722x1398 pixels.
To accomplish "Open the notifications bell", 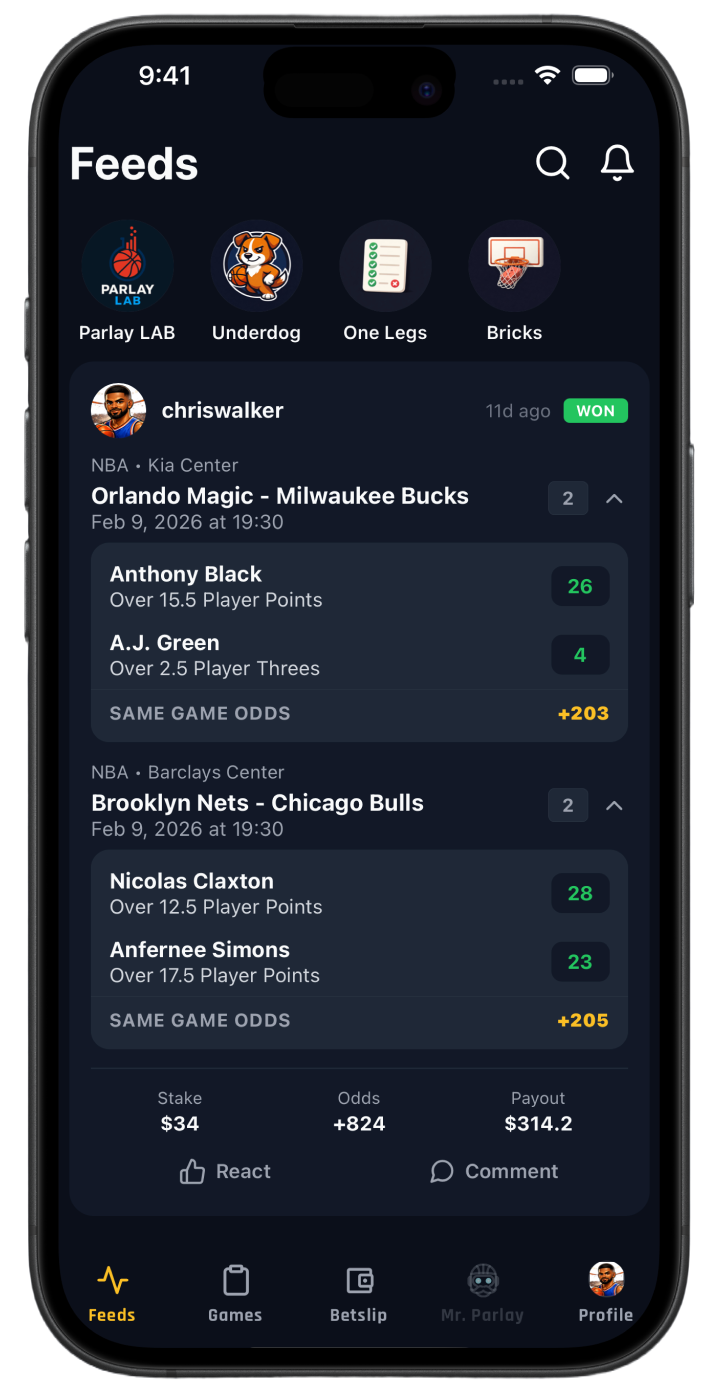I will click(x=617, y=163).
